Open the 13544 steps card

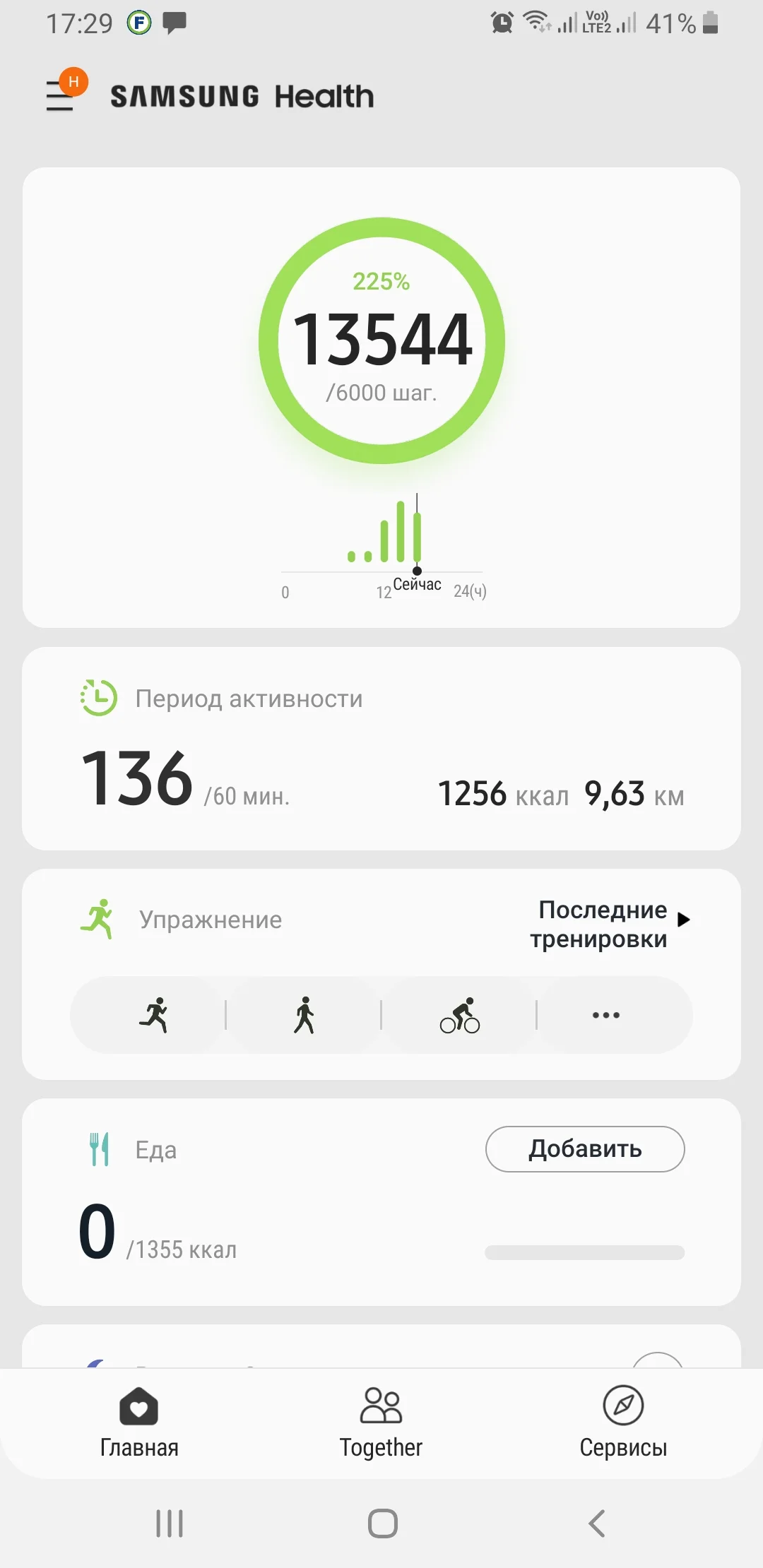click(x=381, y=340)
